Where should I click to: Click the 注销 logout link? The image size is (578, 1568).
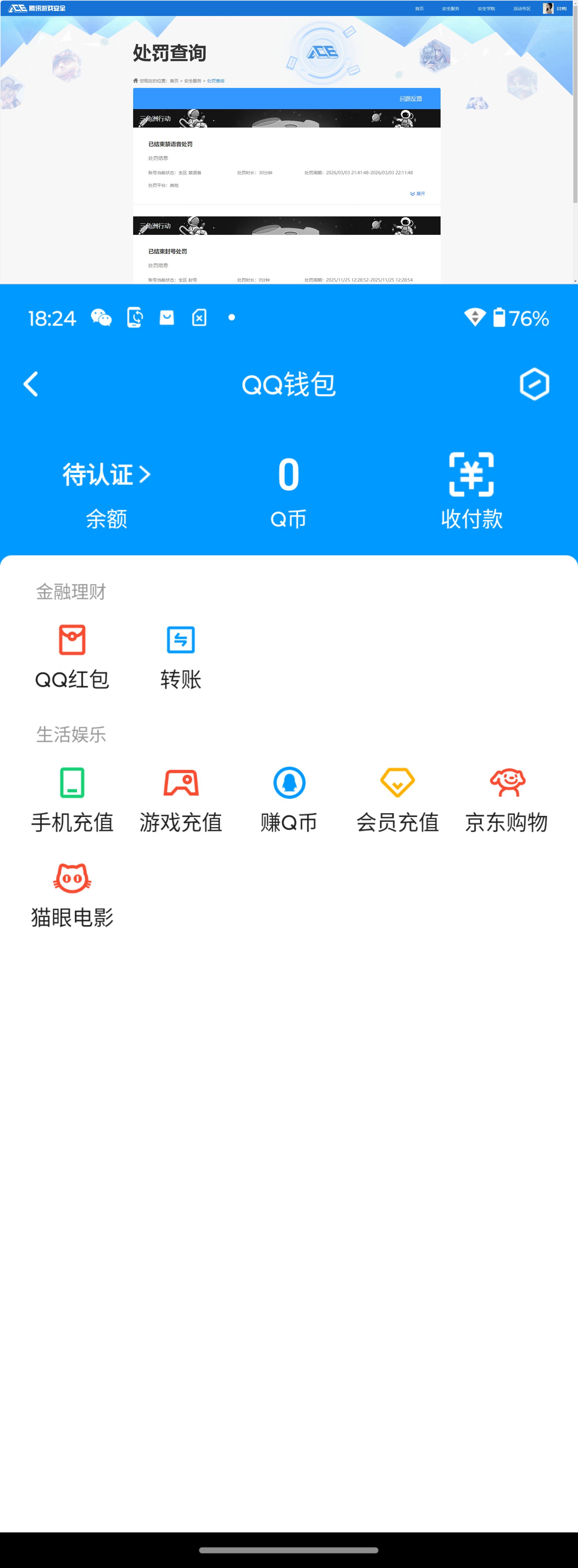[x=562, y=8]
